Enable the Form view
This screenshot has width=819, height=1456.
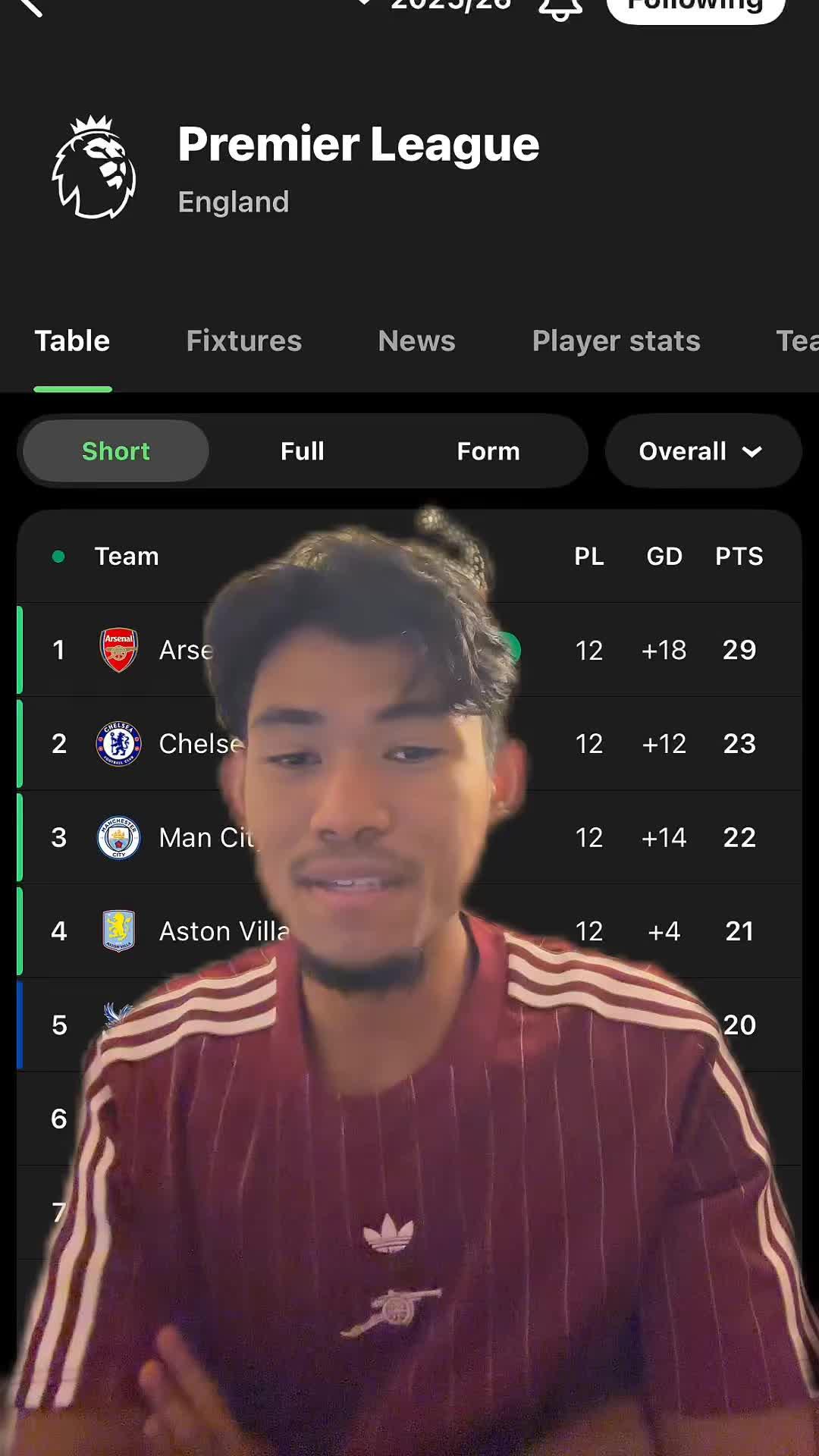point(488,450)
